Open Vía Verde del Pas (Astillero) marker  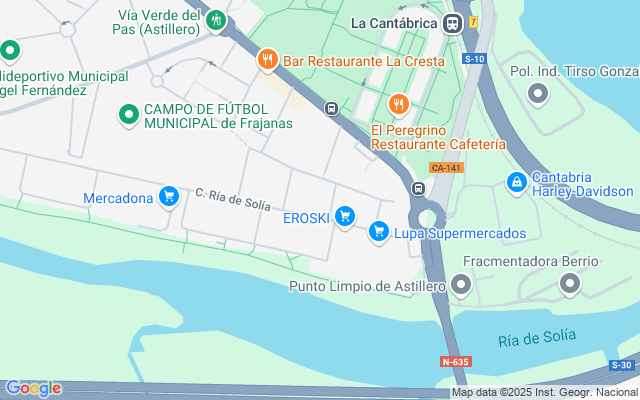click(x=216, y=19)
